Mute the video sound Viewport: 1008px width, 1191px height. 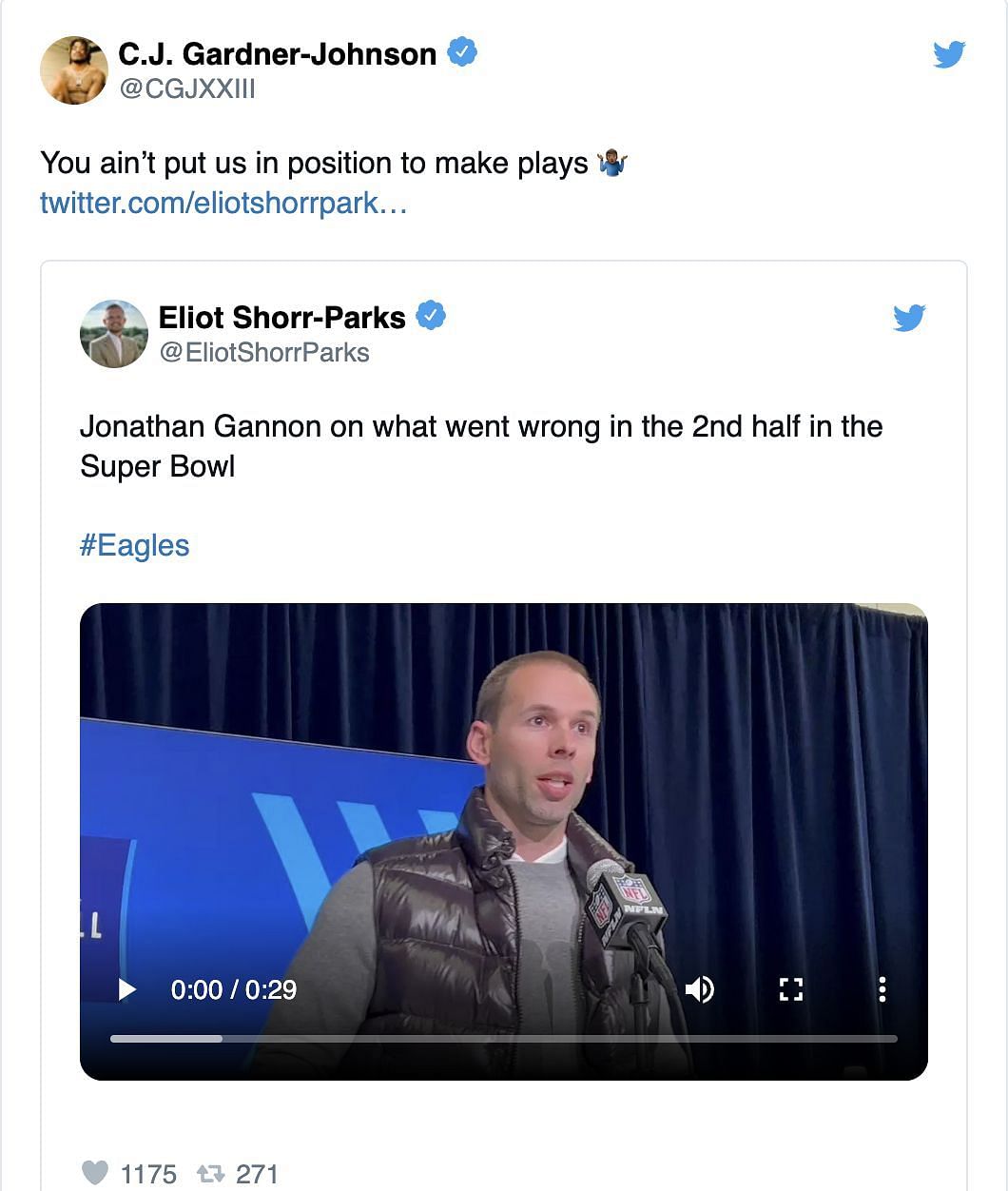pos(699,990)
